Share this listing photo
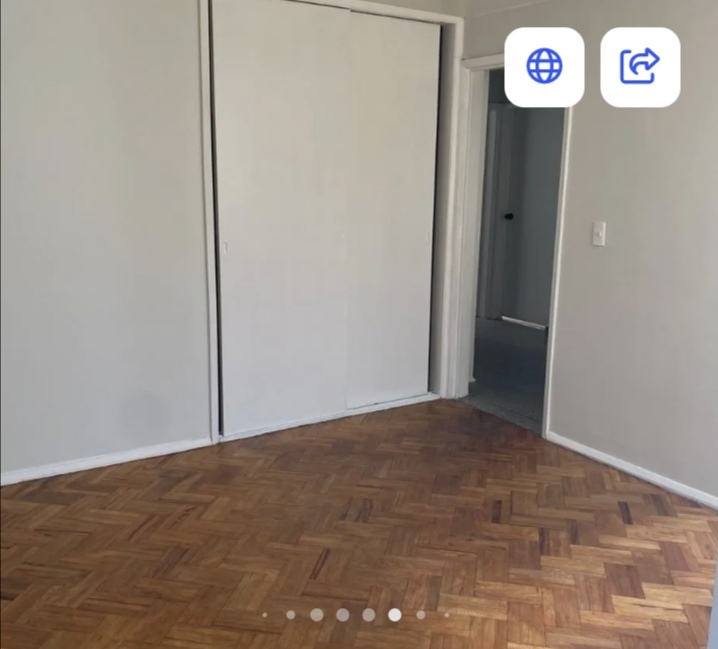Viewport: 718px width, 649px height. 640,67
